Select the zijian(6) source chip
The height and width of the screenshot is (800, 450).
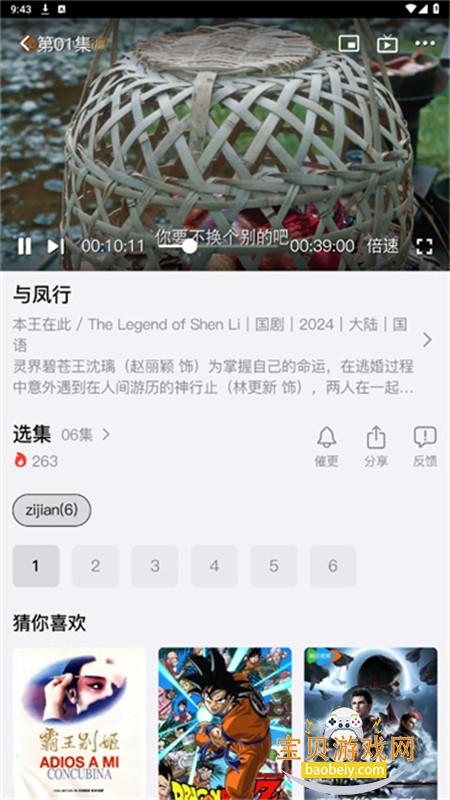52,510
